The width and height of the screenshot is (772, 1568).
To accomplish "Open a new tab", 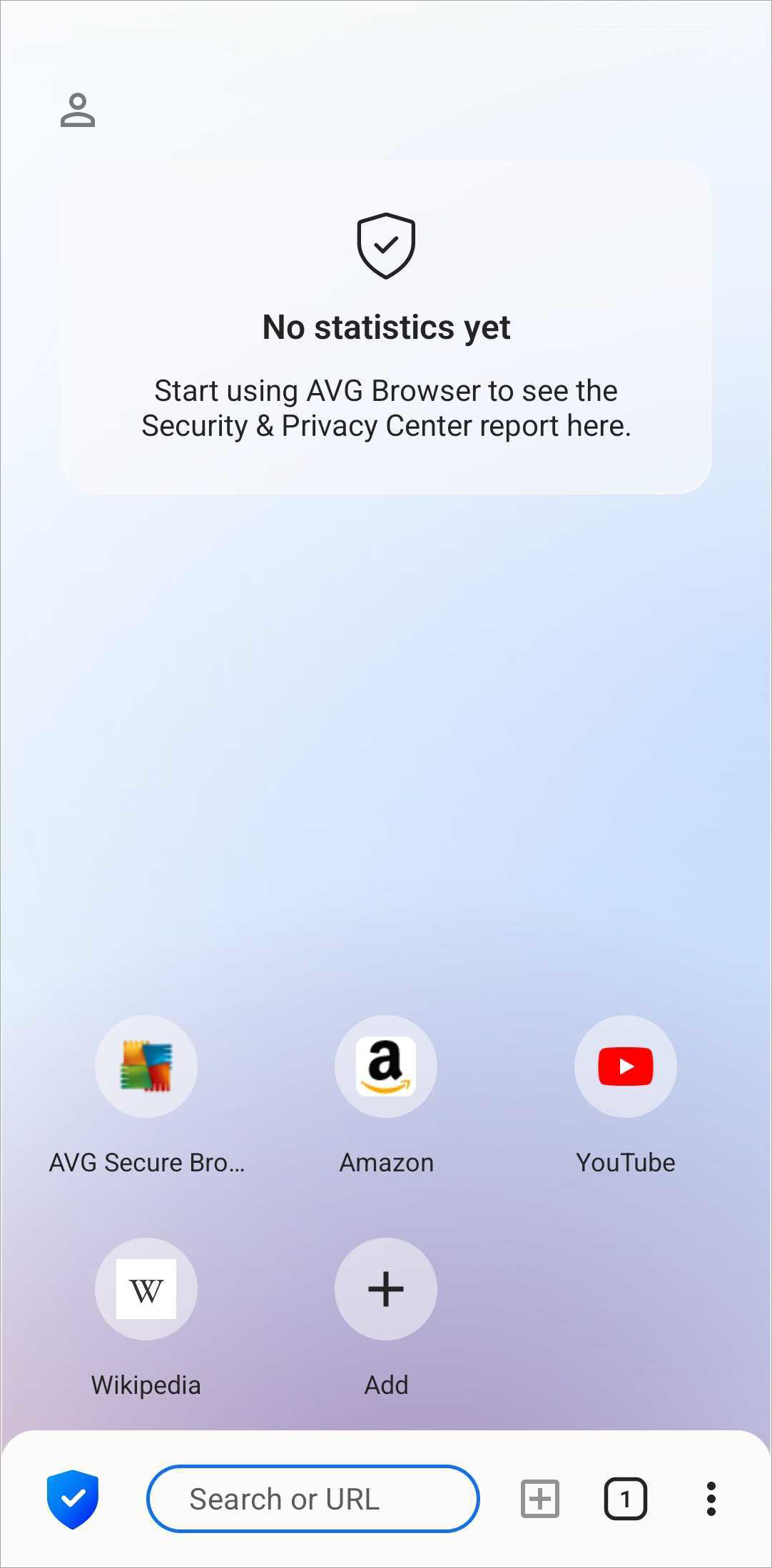I will [x=540, y=1499].
